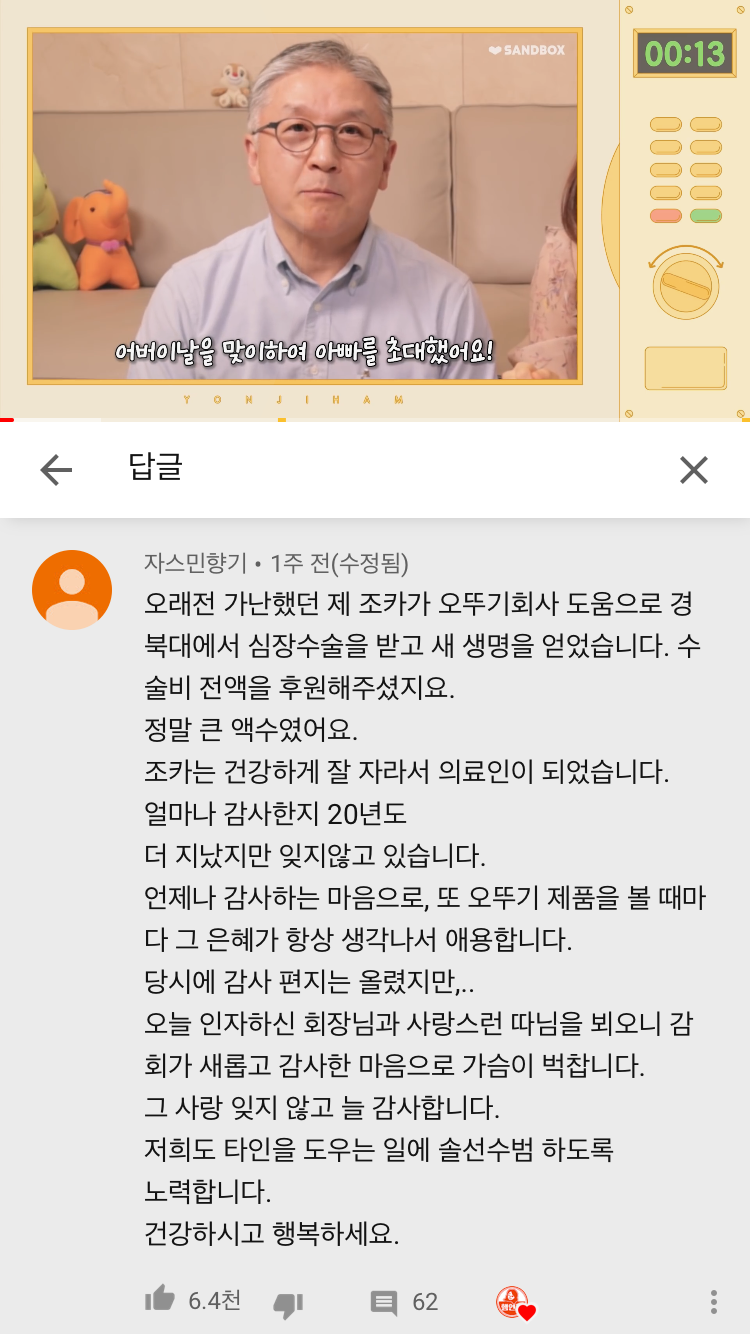Close the 답글 replies panel
This screenshot has height=1334, width=750.
(x=694, y=470)
